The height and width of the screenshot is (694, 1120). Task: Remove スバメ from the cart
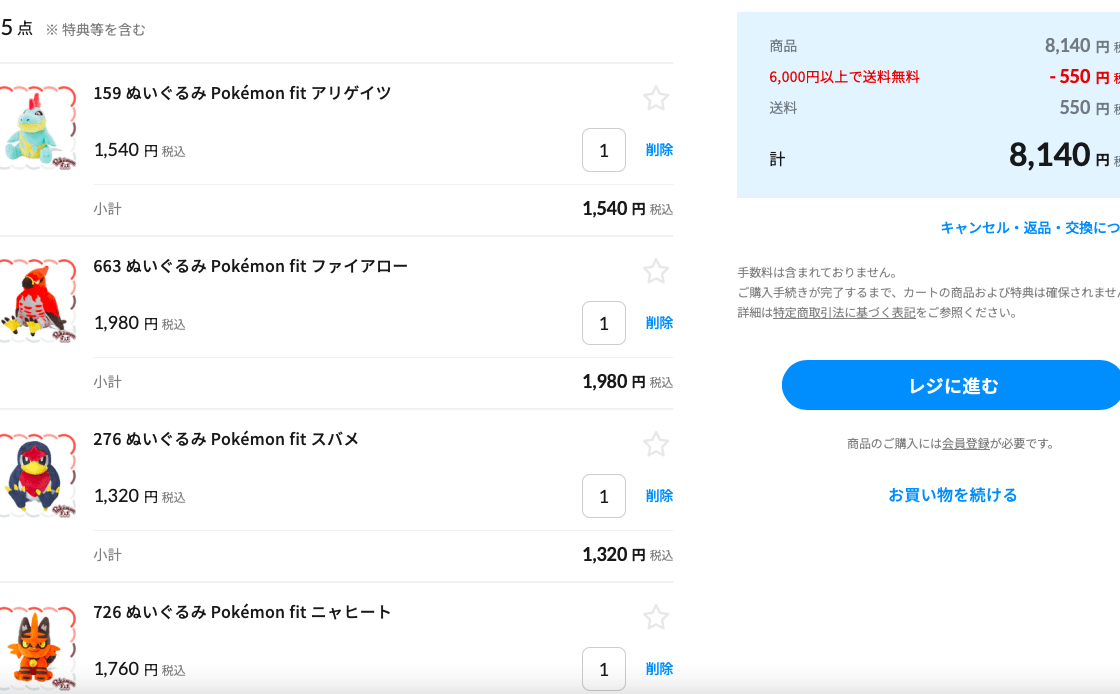[x=659, y=496]
